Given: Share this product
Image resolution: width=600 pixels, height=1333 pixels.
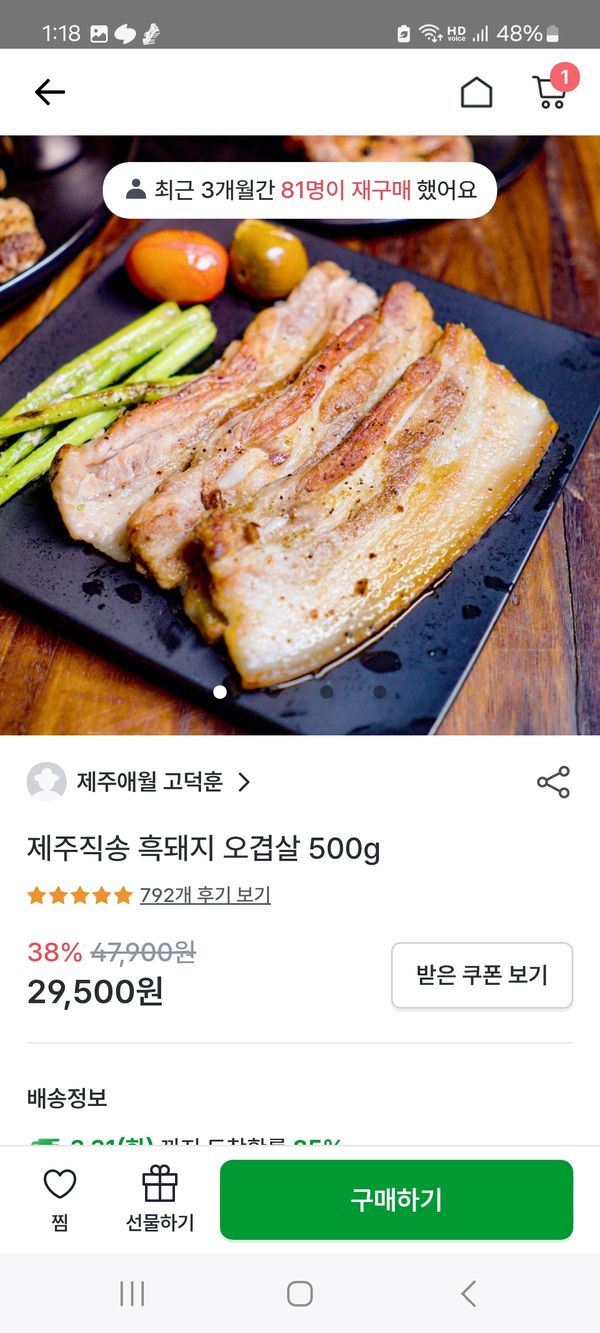Looking at the screenshot, I should pyautogui.click(x=553, y=782).
